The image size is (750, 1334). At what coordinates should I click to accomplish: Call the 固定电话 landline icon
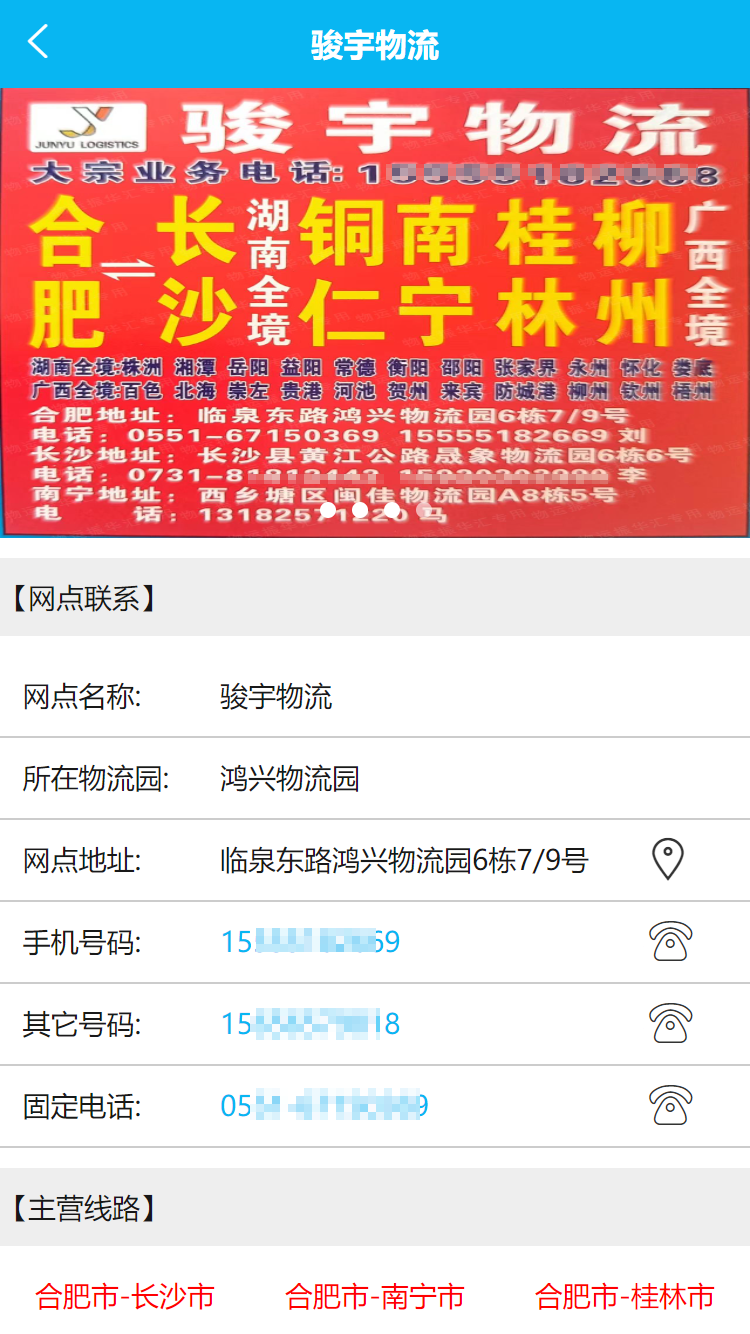pyautogui.click(x=670, y=1106)
